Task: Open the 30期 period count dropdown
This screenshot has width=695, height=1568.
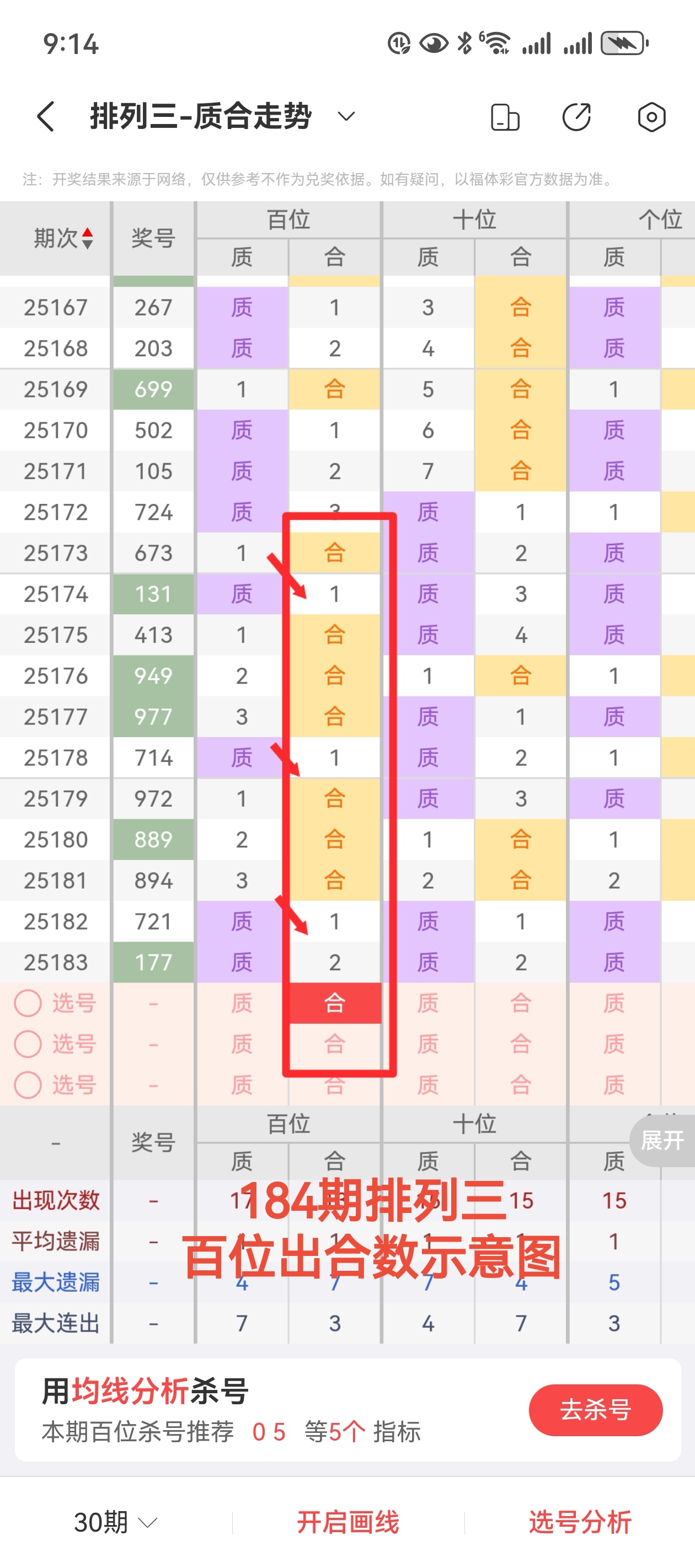Action: 116,1522
